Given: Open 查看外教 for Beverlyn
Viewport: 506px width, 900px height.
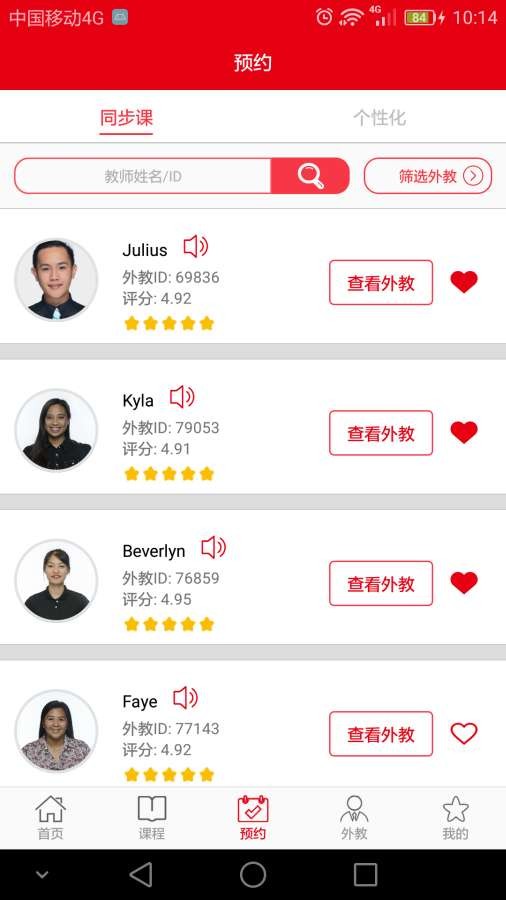Looking at the screenshot, I should click(381, 583).
